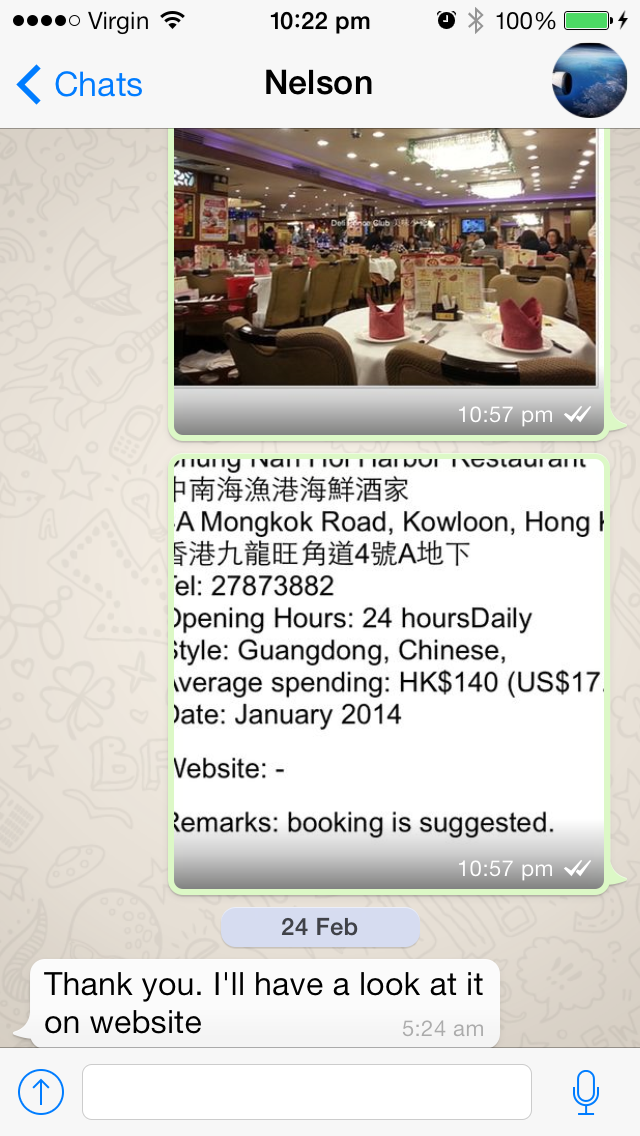
Task: Open Nelson's profile picture
Action: pyautogui.click(x=589, y=81)
